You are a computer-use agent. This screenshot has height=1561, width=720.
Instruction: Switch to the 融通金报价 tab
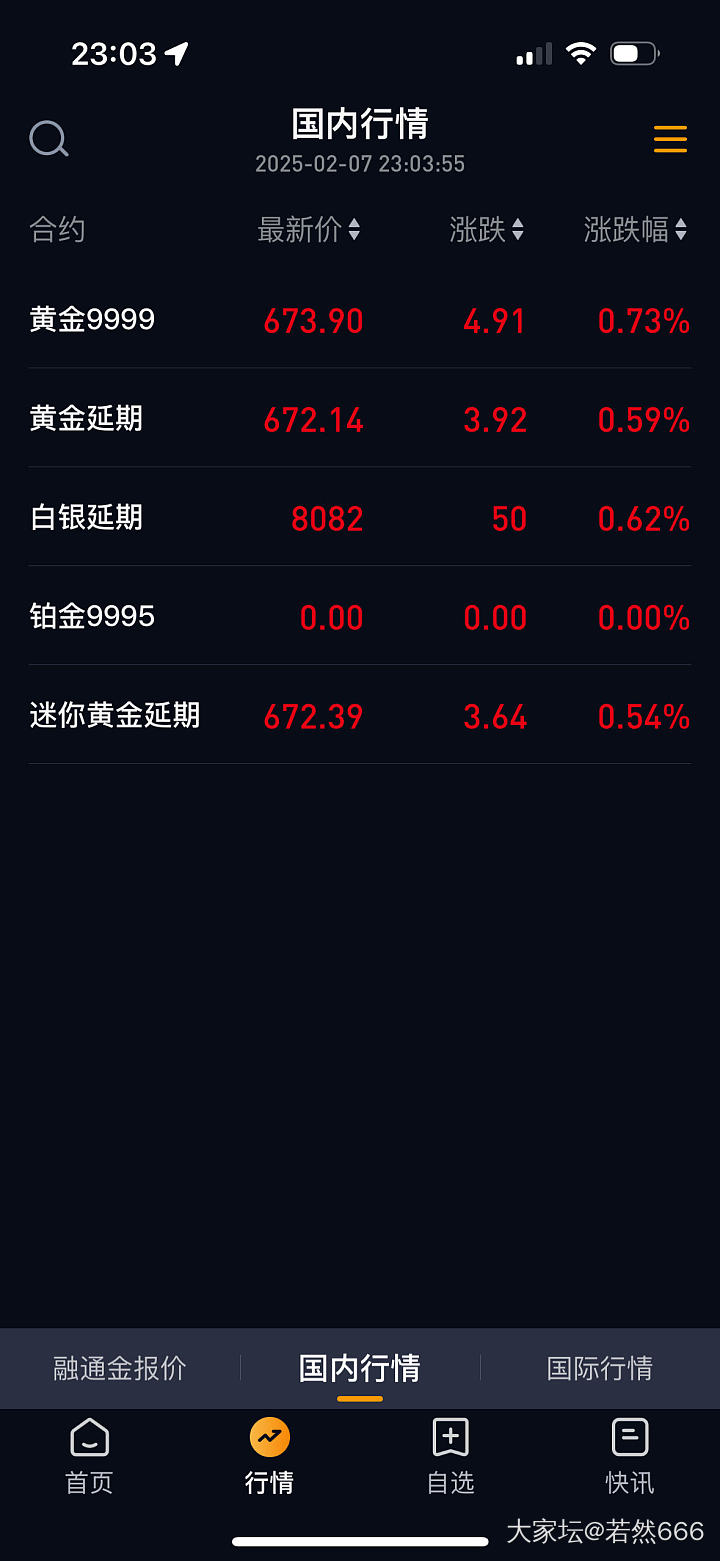pos(120,1368)
